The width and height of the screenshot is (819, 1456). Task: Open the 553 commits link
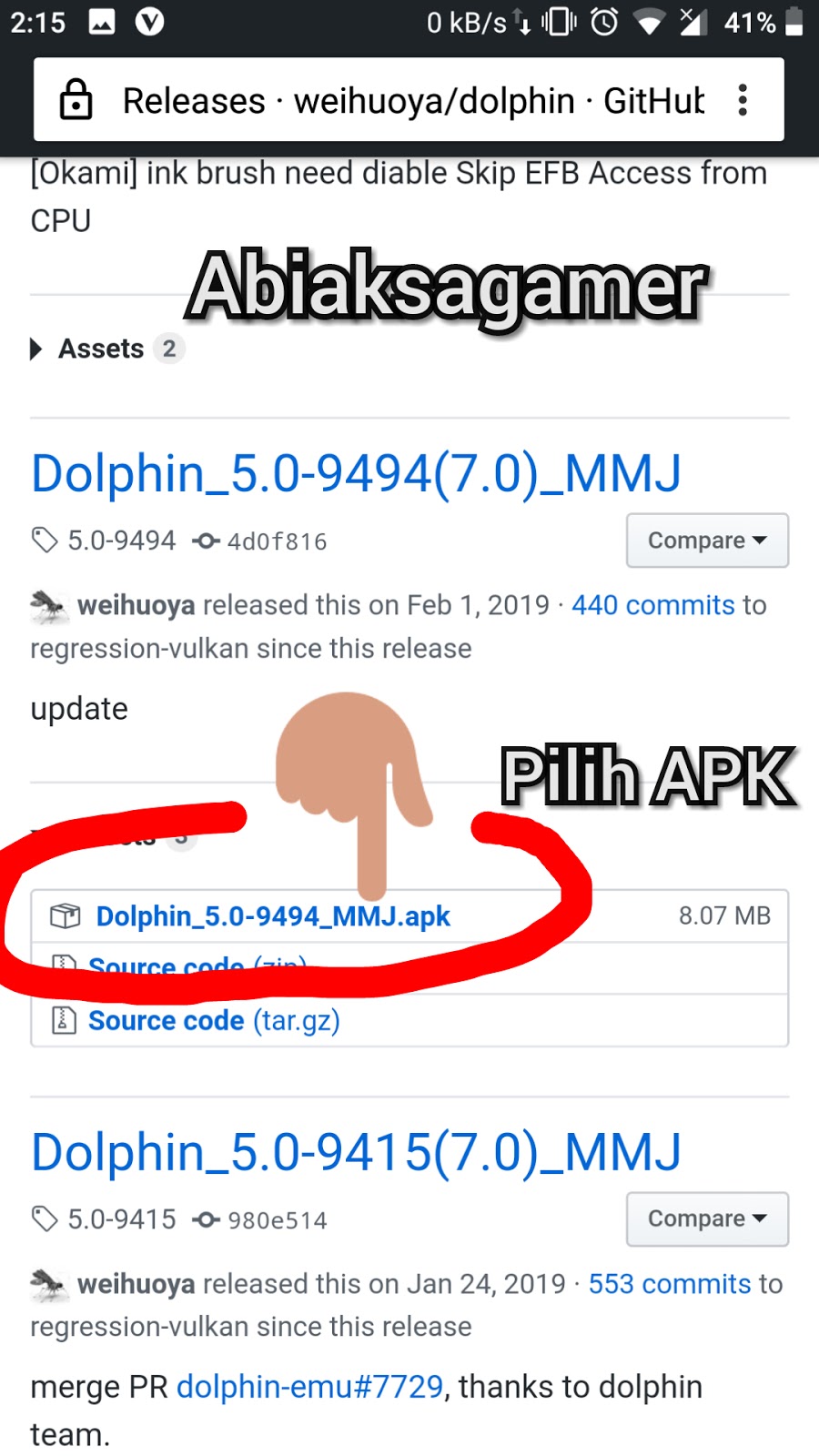pyautogui.click(x=670, y=1284)
